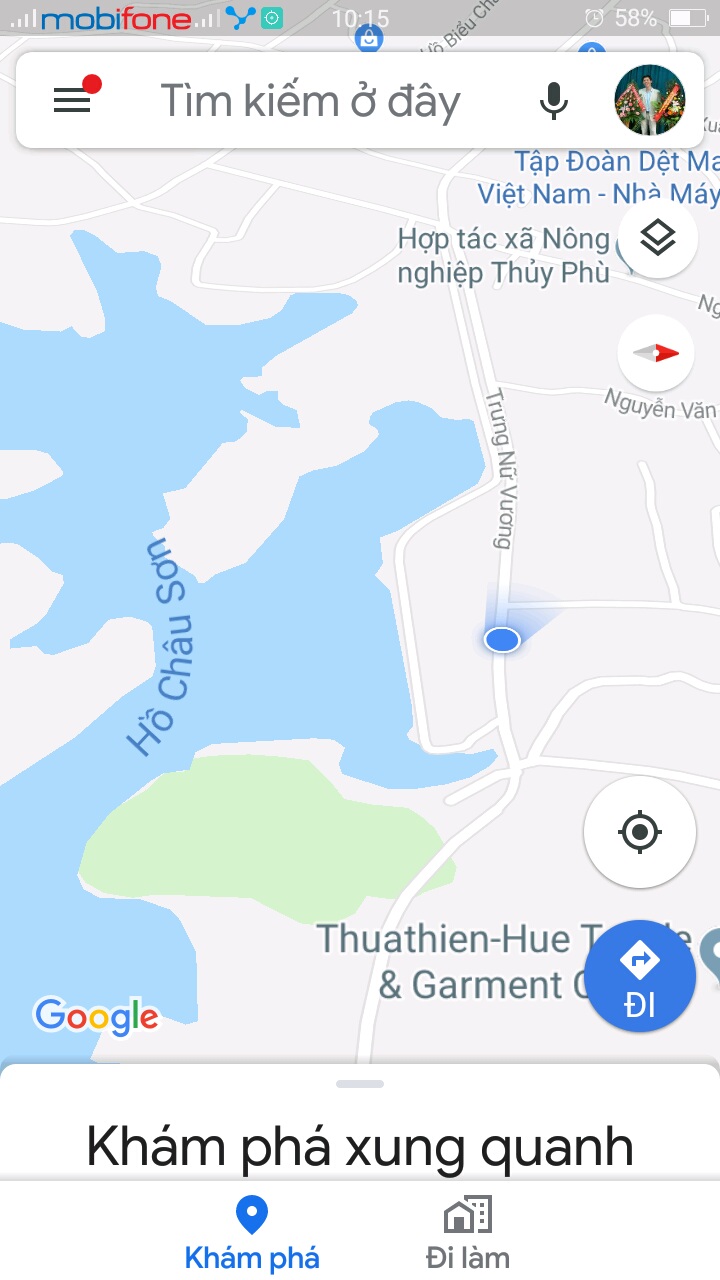This screenshot has width=720, height=1280.
Task: Tap the blue 'ĐI' directions button
Action: pyautogui.click(x=639, y=975)
